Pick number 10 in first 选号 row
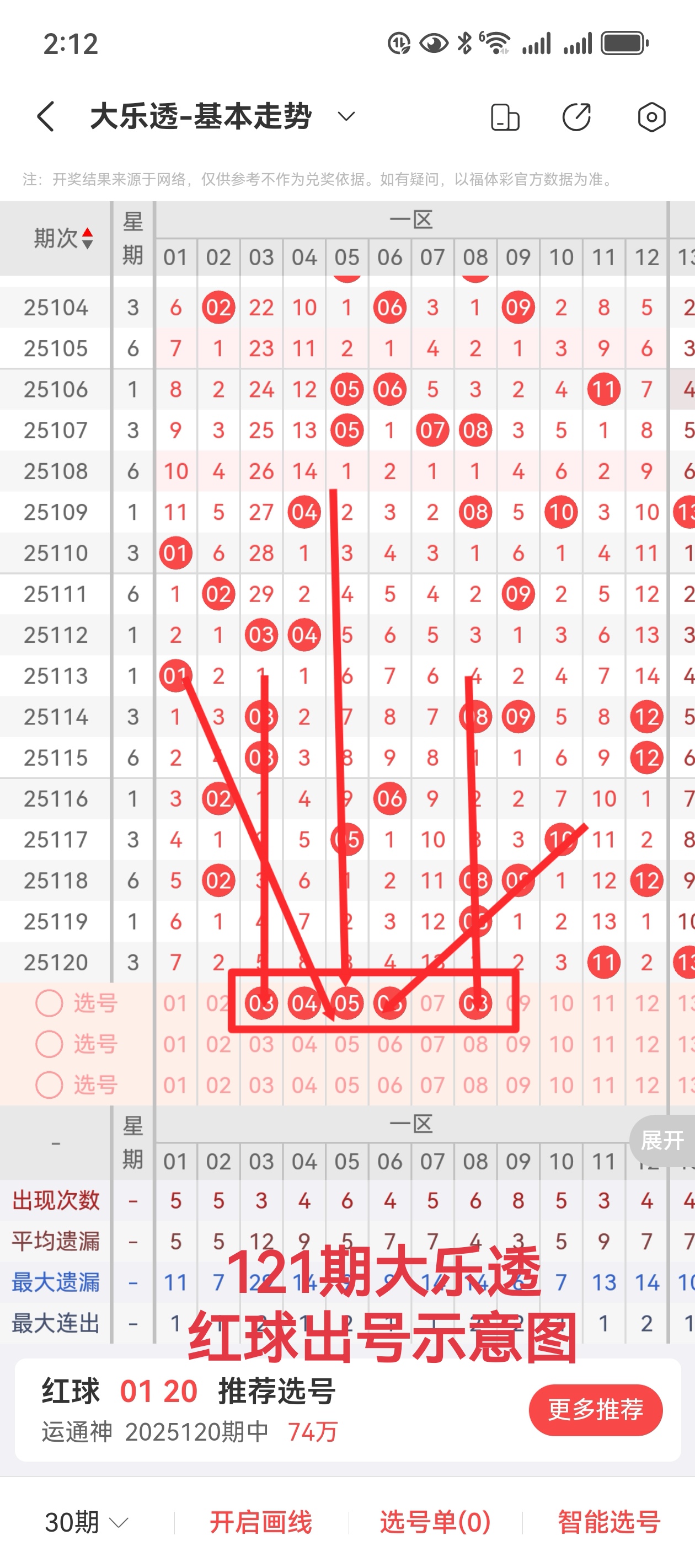 561,1003
